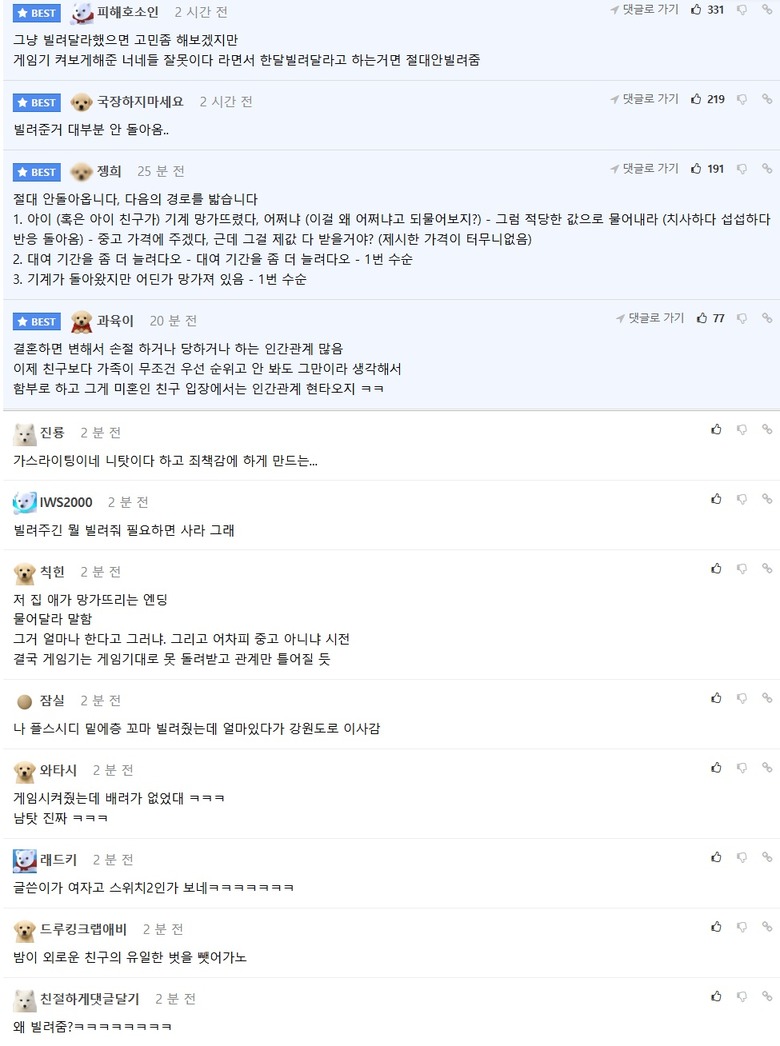Downvote 국장하지마세요's comment

742,99
